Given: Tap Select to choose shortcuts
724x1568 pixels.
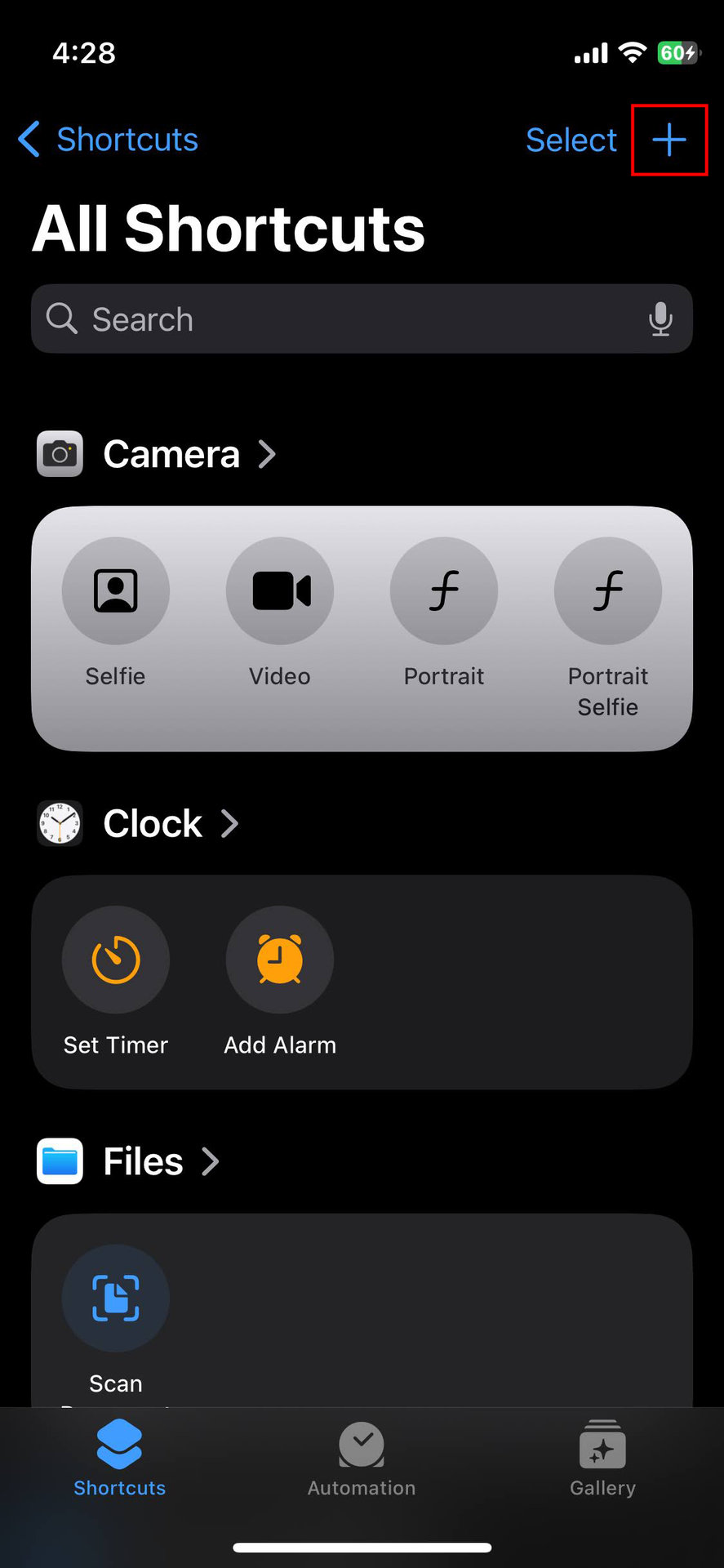Looking at the screenshot, I should tap(571, 140).
